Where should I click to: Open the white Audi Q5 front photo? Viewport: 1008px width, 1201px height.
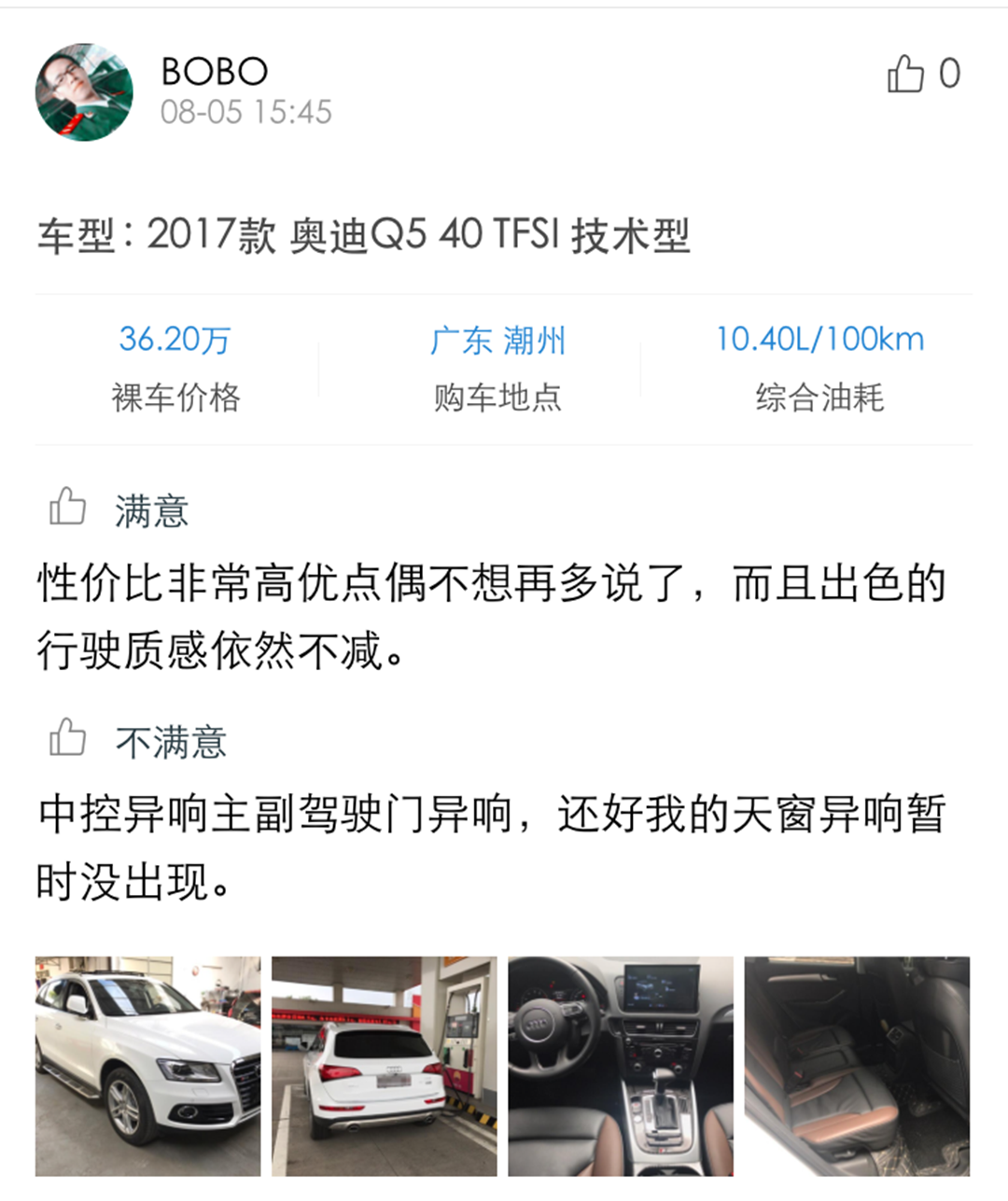click(148, 1066)
